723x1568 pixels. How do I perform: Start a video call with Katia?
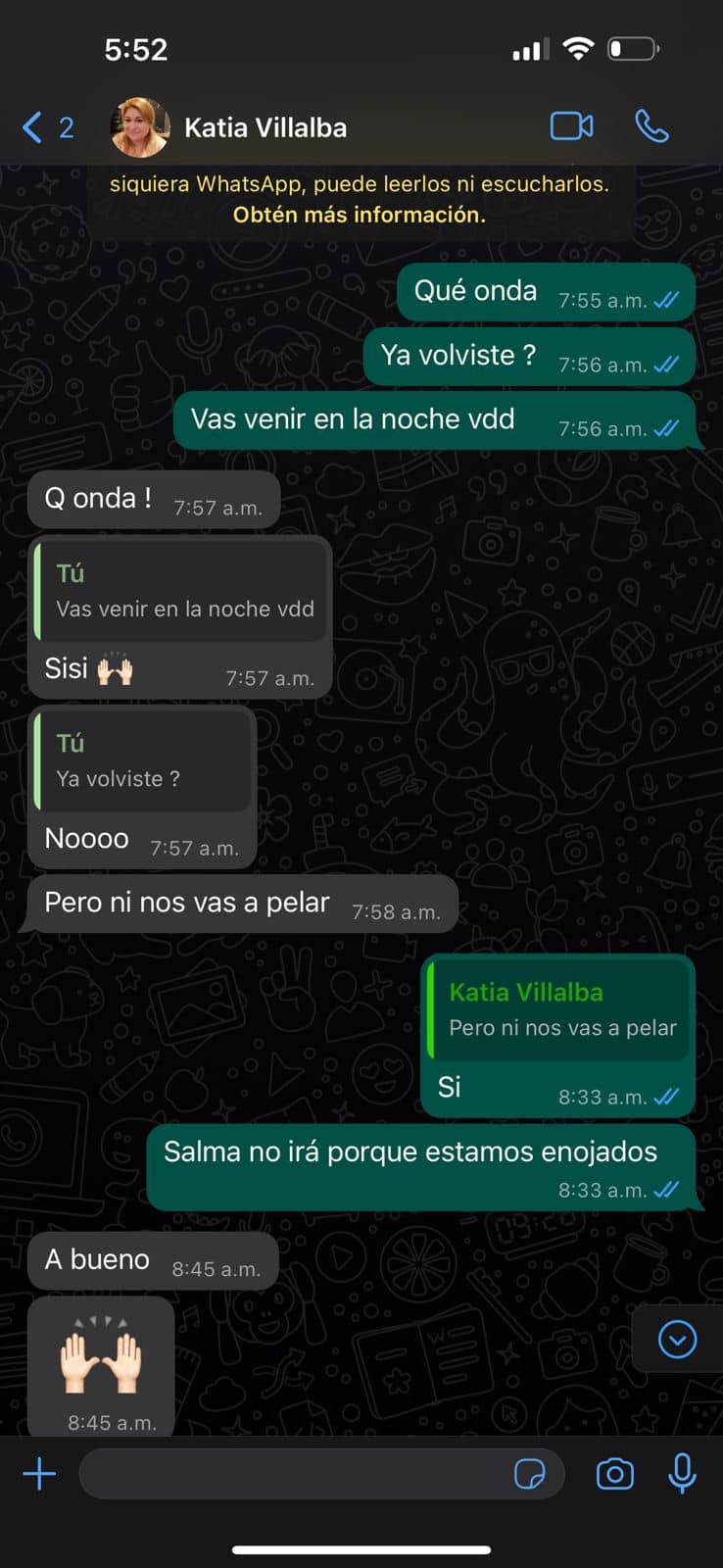571,126
